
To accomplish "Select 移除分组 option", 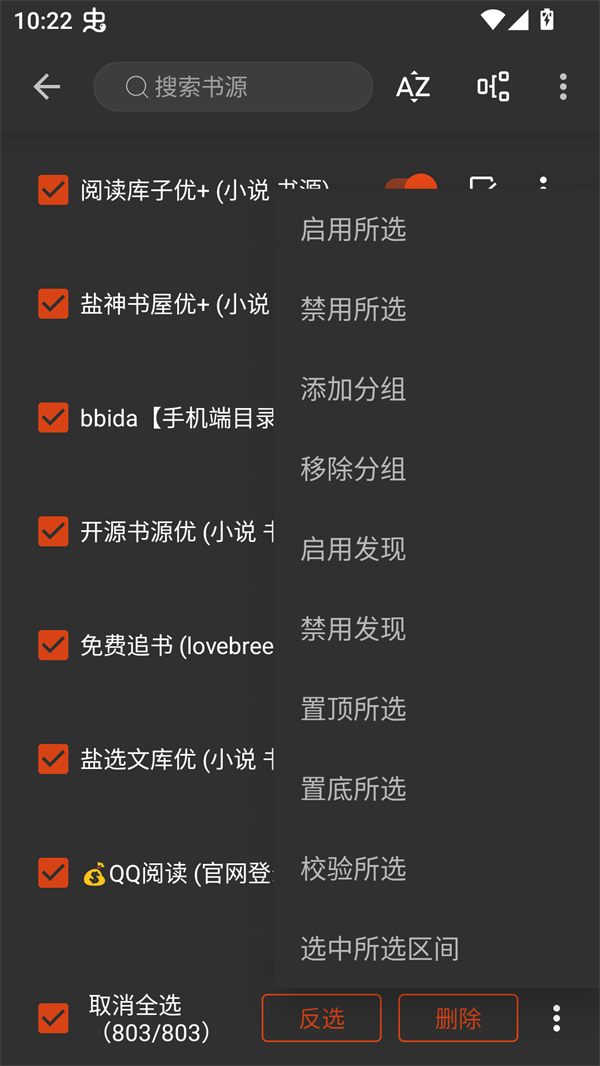I will (x=353, y=469).
